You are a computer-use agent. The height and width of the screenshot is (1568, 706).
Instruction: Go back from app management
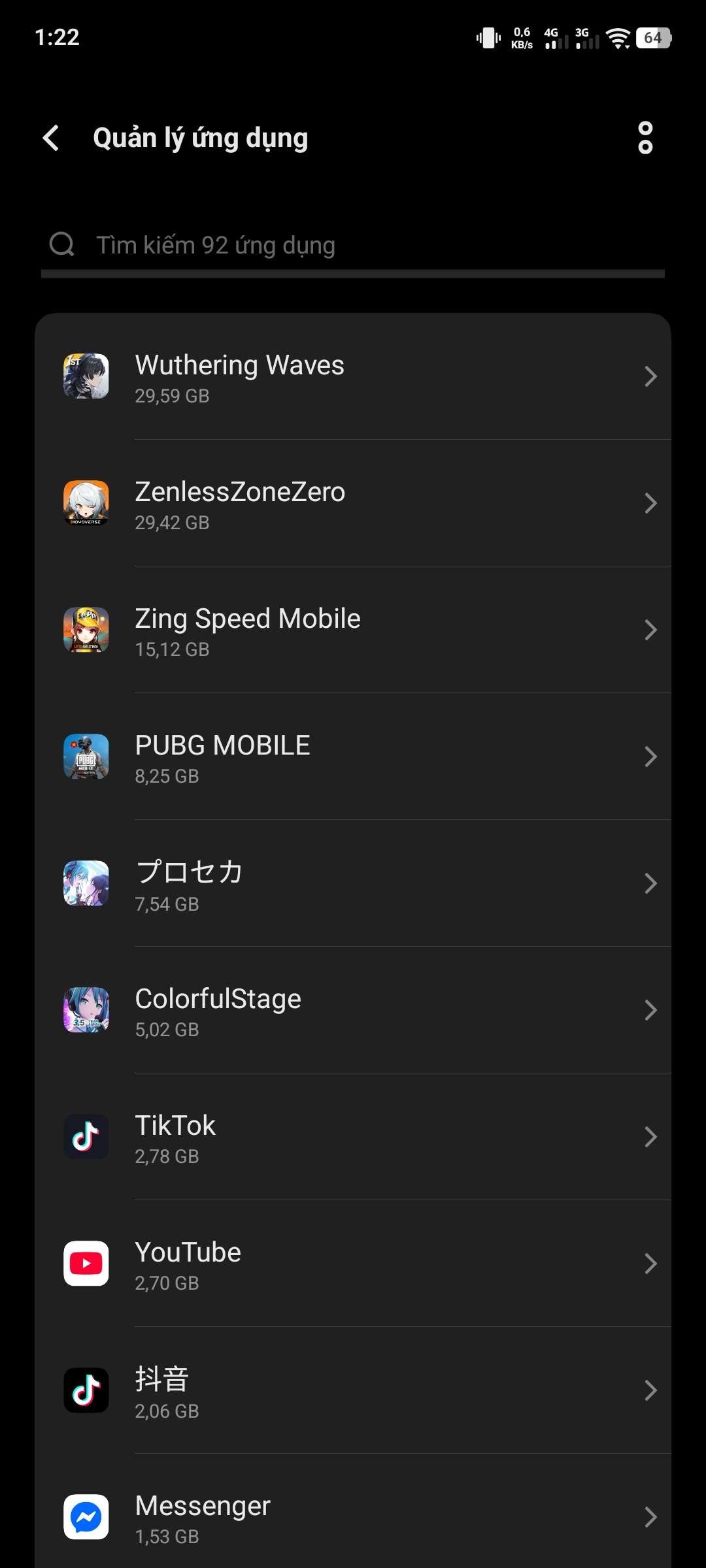(51, 138)
